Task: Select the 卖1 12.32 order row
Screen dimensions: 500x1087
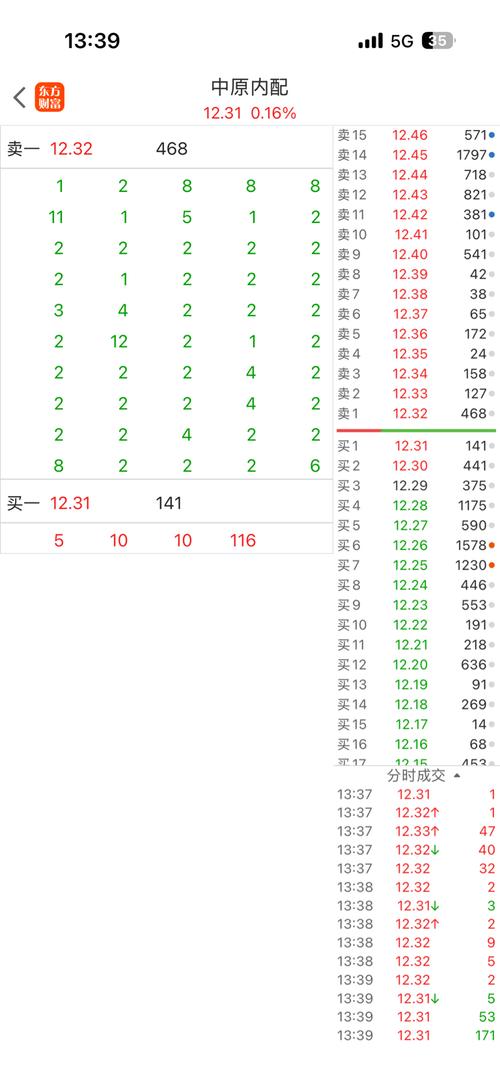Action: click(x=416, y=413)
